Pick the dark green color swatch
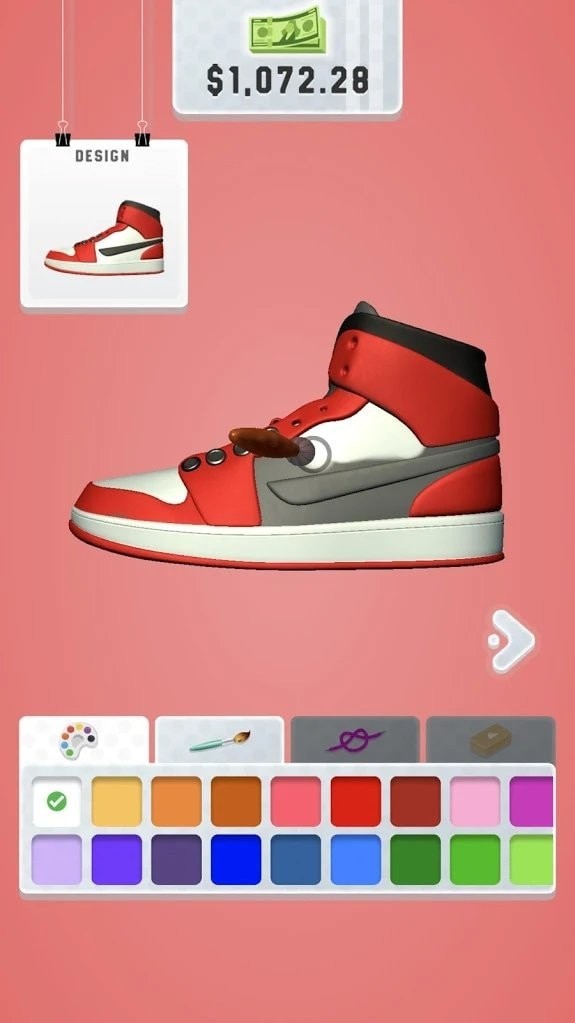Screen dimensions: 575x1023 416,860
